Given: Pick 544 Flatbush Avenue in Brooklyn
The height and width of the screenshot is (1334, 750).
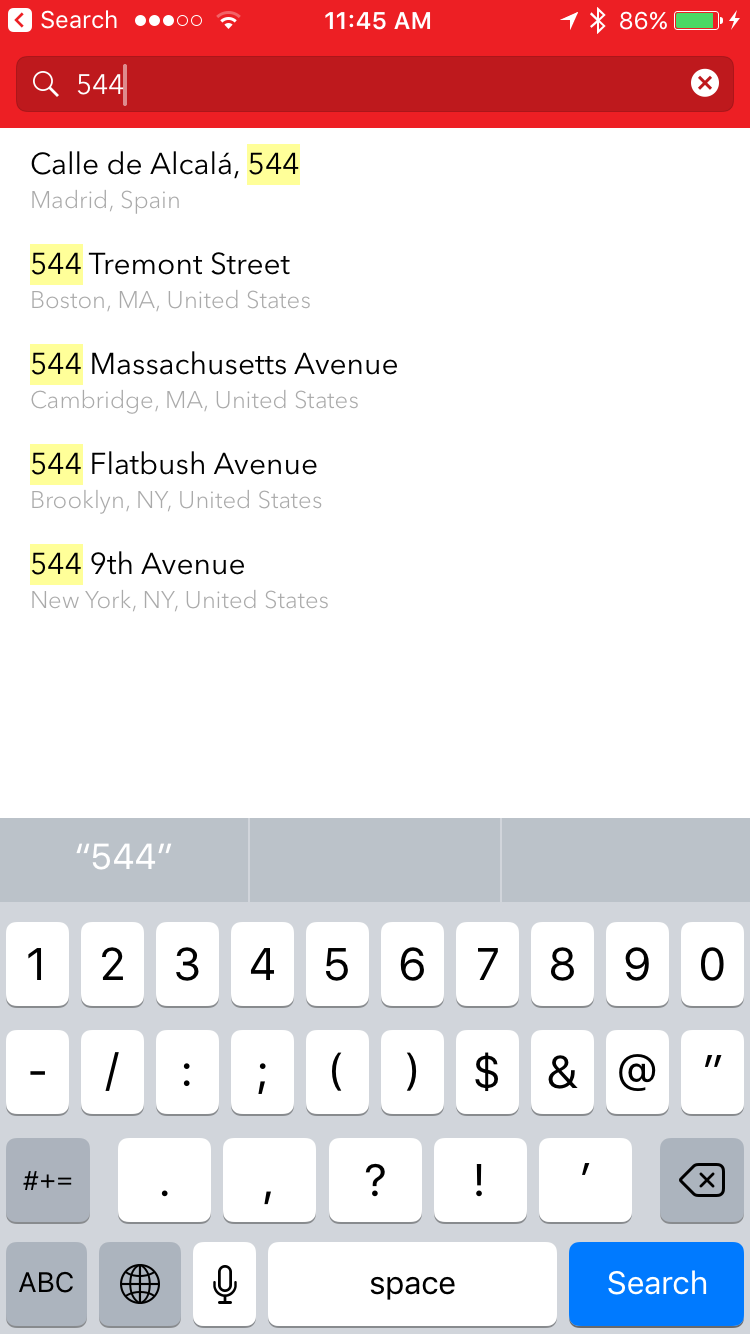Looking at the screenshot, I should point(375,480).
